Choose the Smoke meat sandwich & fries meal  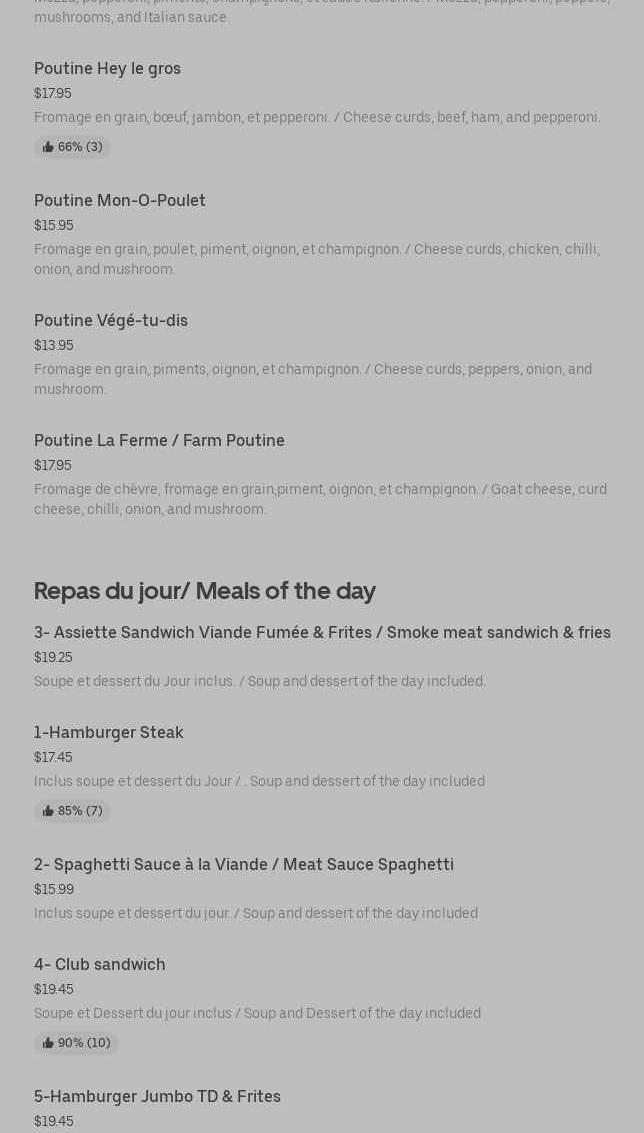pyautogui.click(x=322, y=633)
